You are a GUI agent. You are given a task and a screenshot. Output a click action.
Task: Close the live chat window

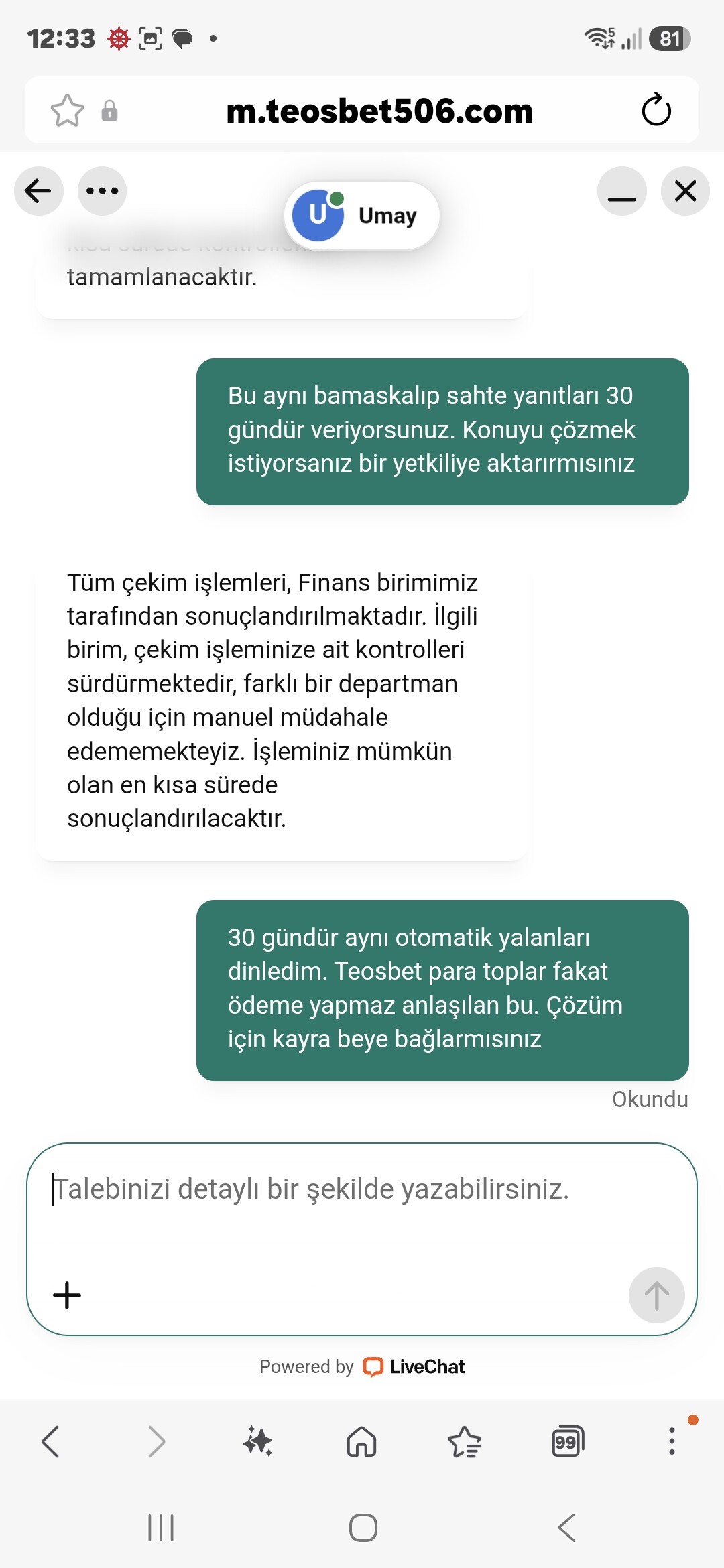685,191
